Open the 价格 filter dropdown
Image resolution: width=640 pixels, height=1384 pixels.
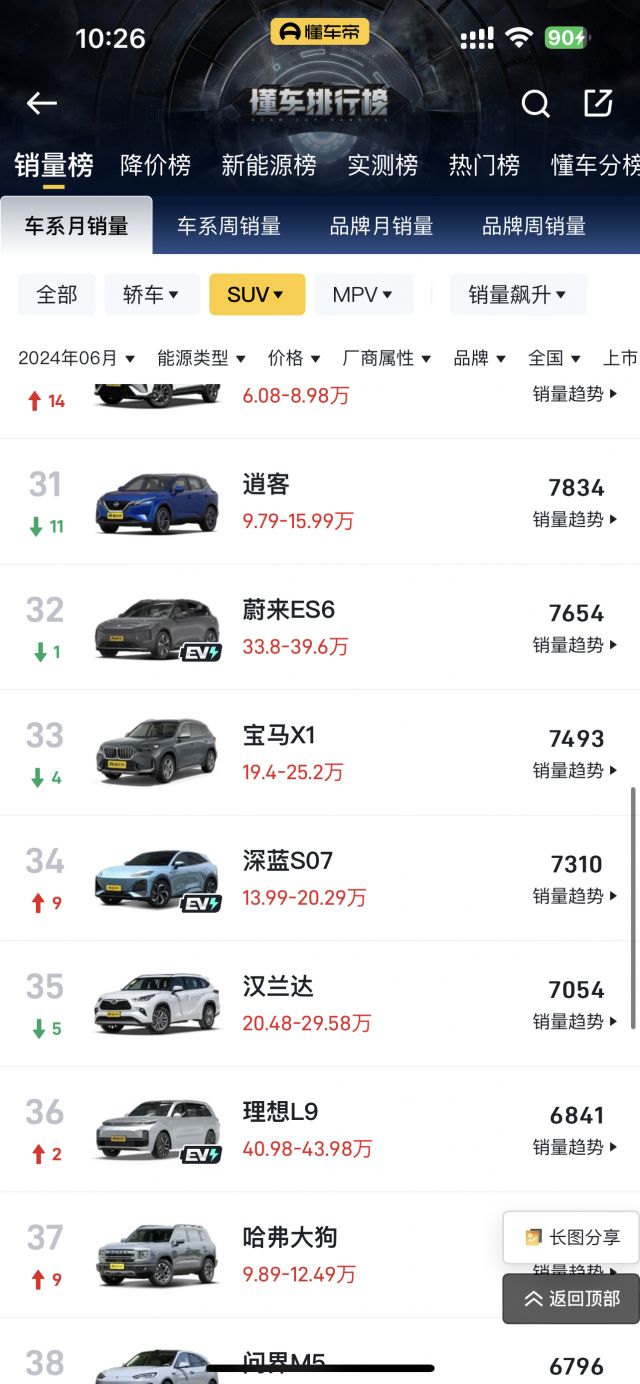click(294, 358)
